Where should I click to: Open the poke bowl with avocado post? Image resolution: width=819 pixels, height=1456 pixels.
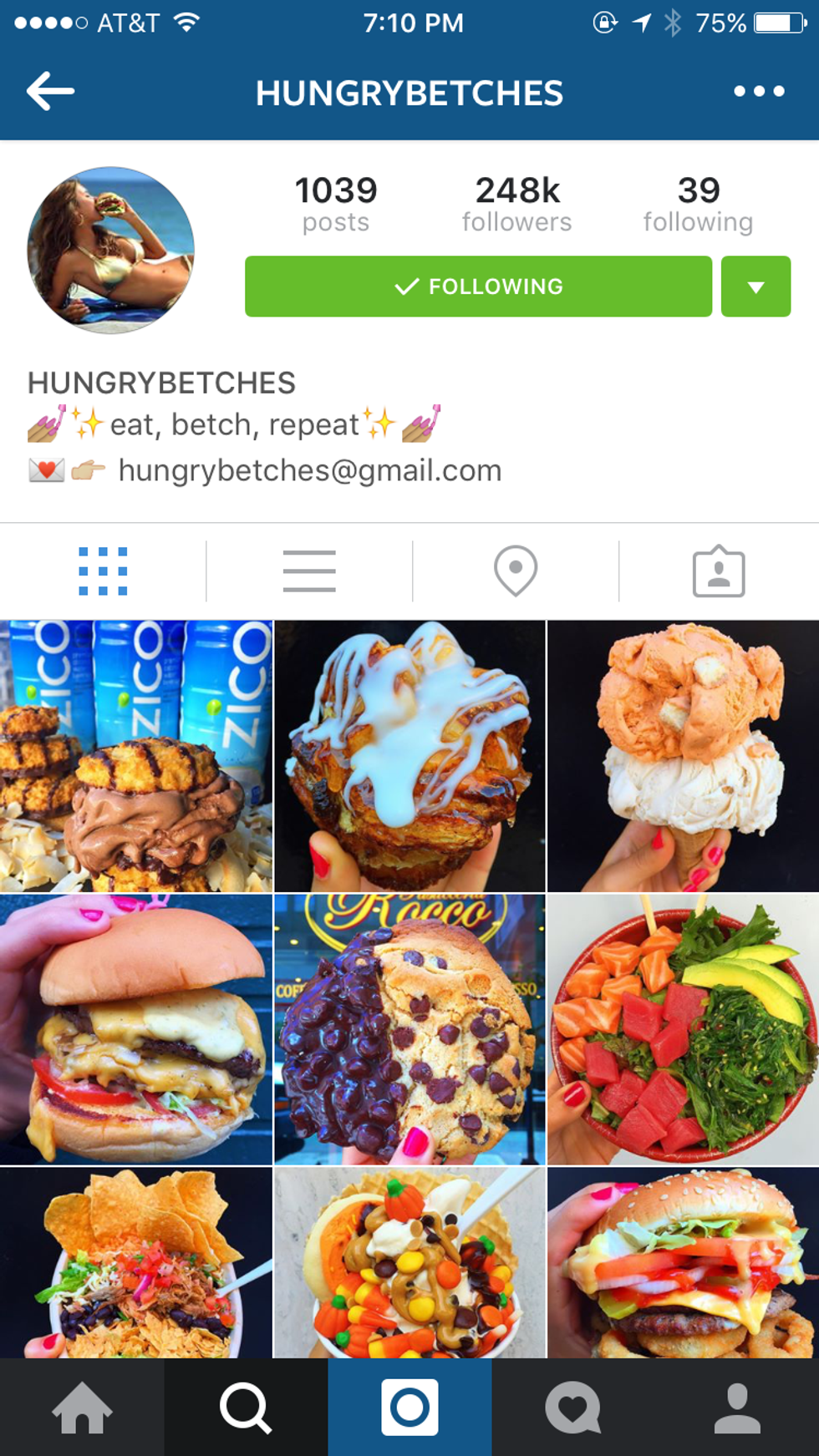(x=683, y=1029)
